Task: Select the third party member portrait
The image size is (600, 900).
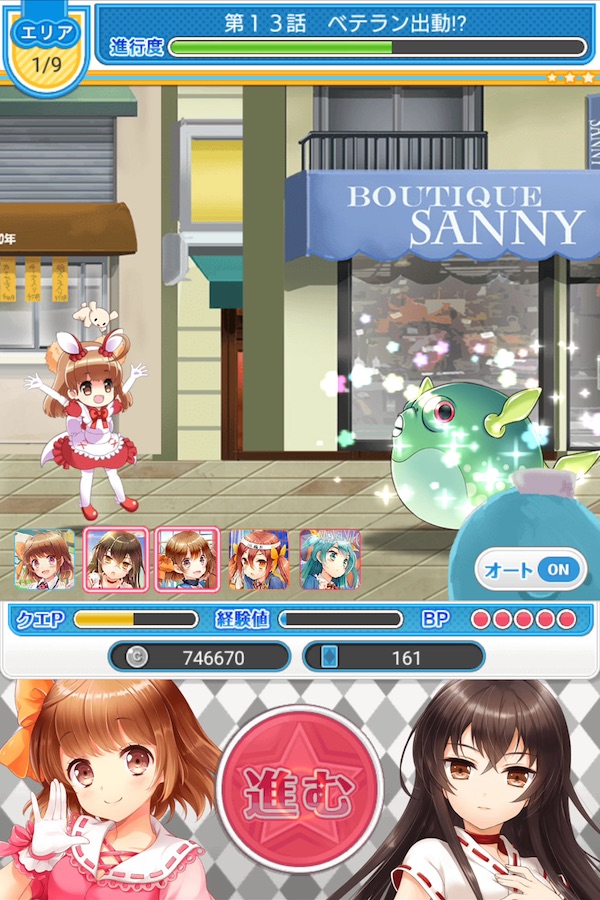Action: [x=187, y=559]
